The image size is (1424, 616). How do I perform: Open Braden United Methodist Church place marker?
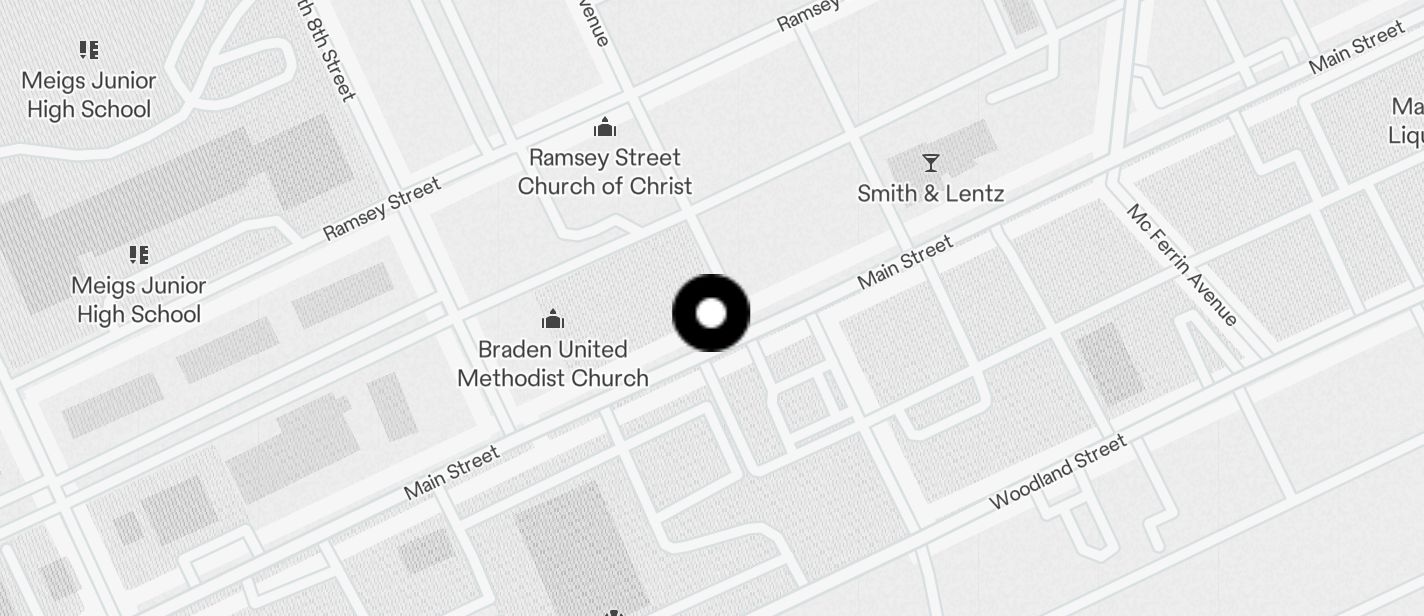click(553, 320)
